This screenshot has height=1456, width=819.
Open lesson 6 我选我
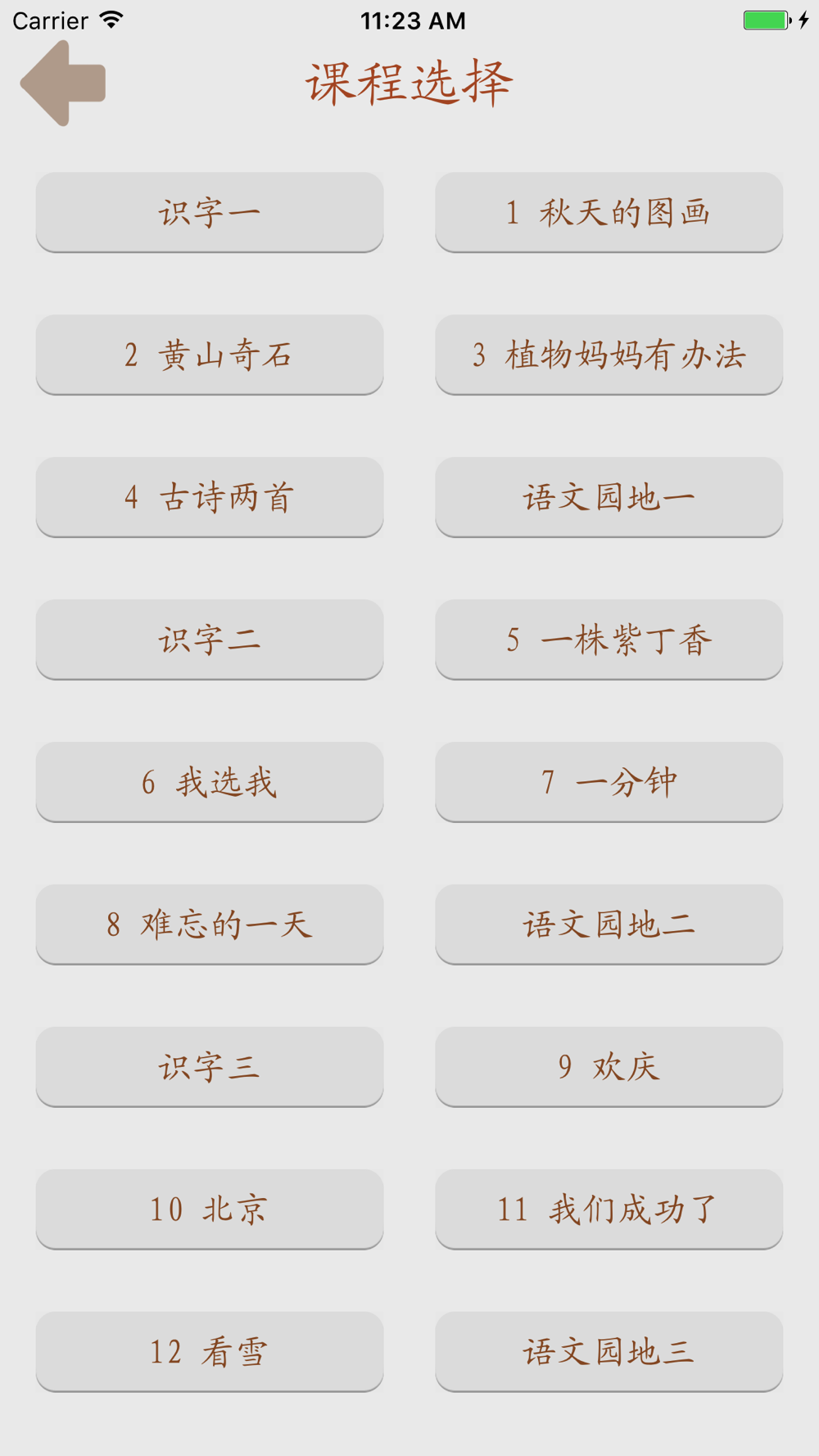pos(210,782)
